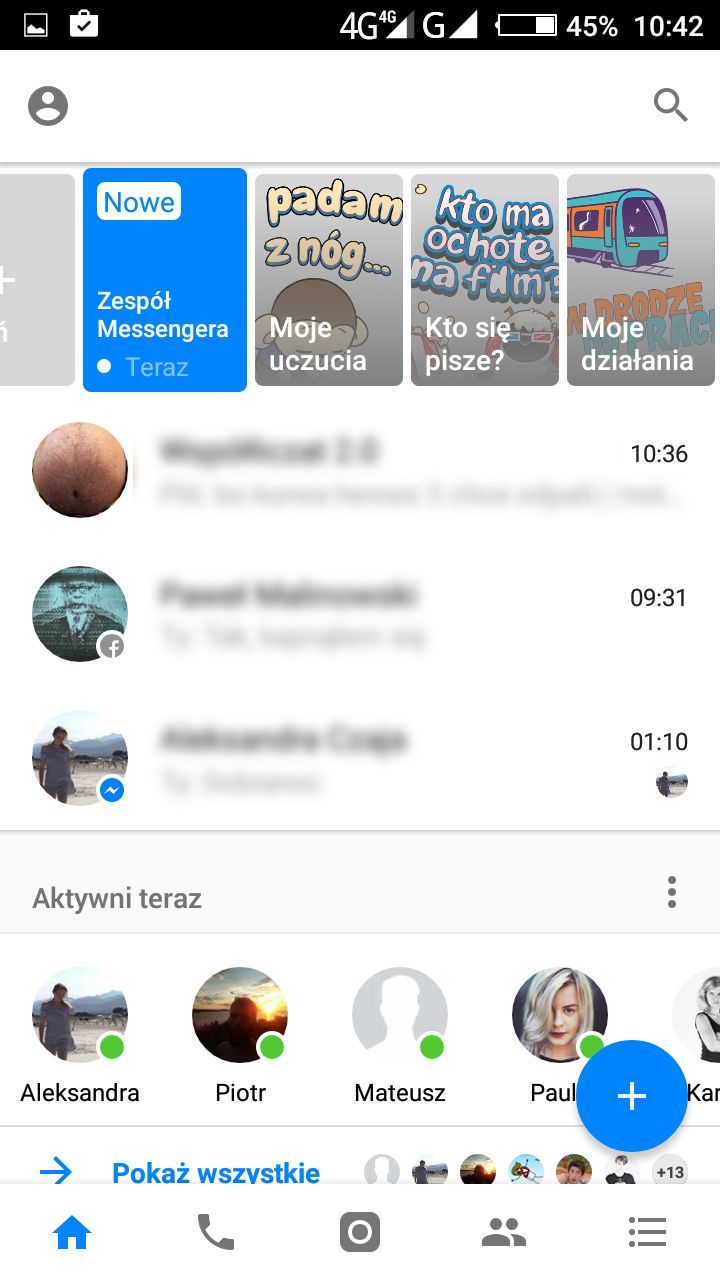Select the Moje uczucia story card
This screenshot has height=1280, width=720.
click(329, 280)
